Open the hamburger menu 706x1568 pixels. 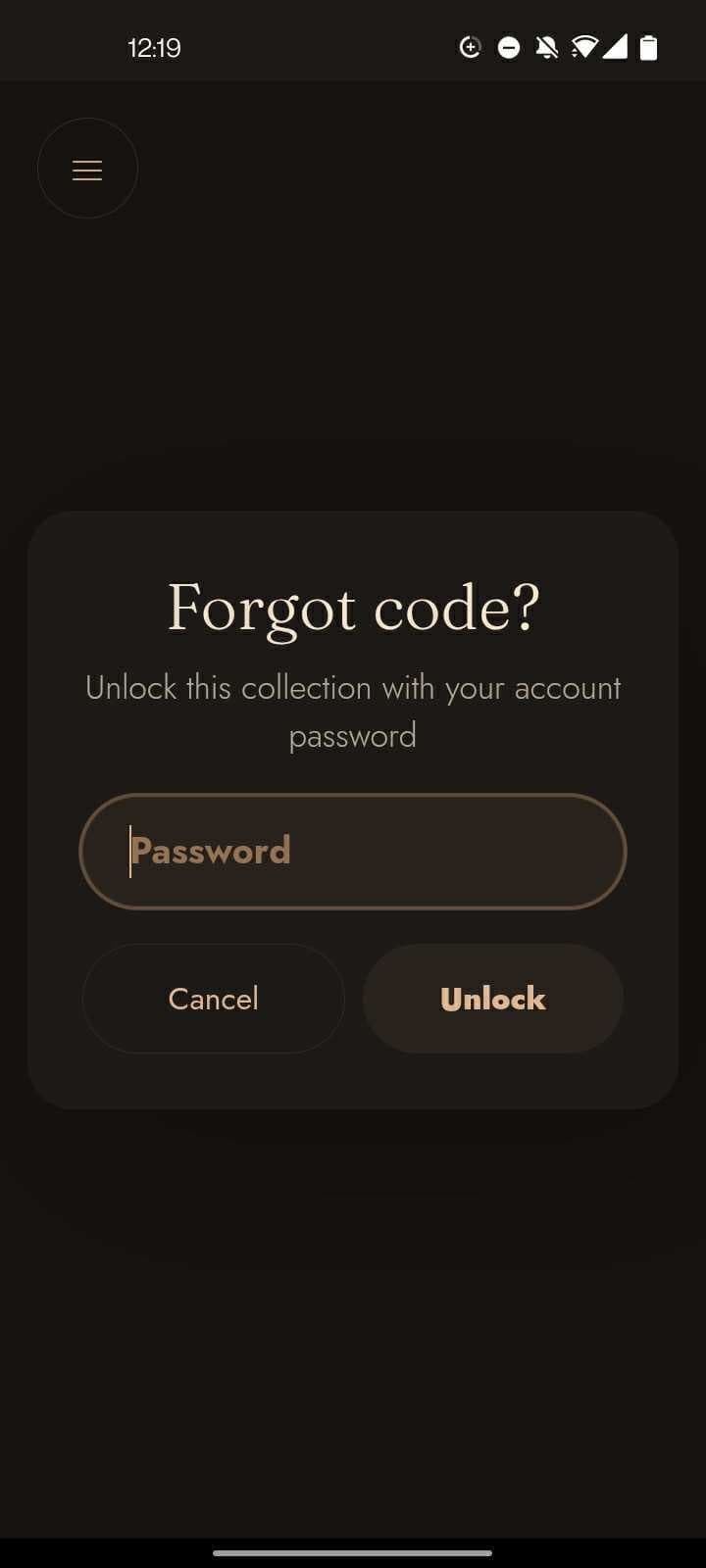point(87,170)
